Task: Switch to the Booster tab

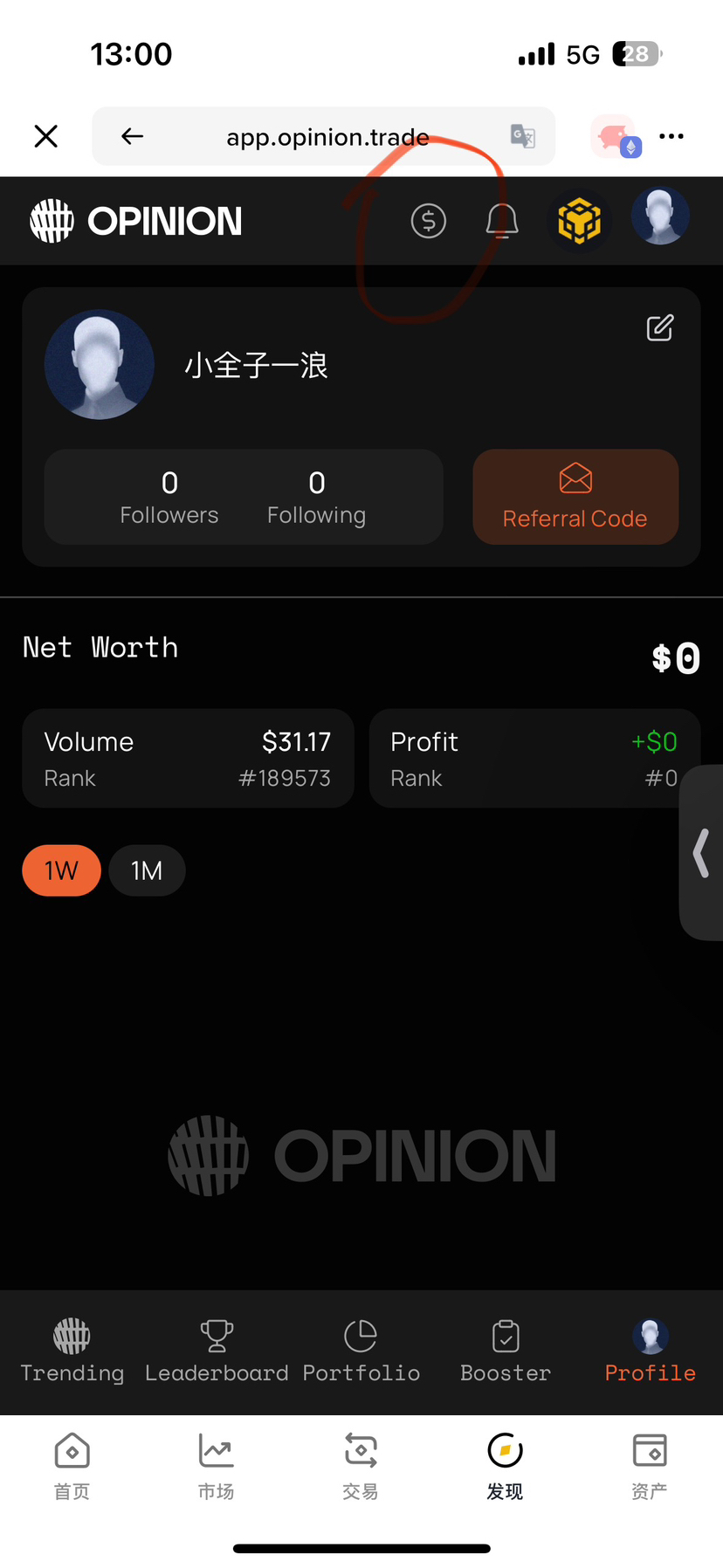Action: pos(506,1351)
